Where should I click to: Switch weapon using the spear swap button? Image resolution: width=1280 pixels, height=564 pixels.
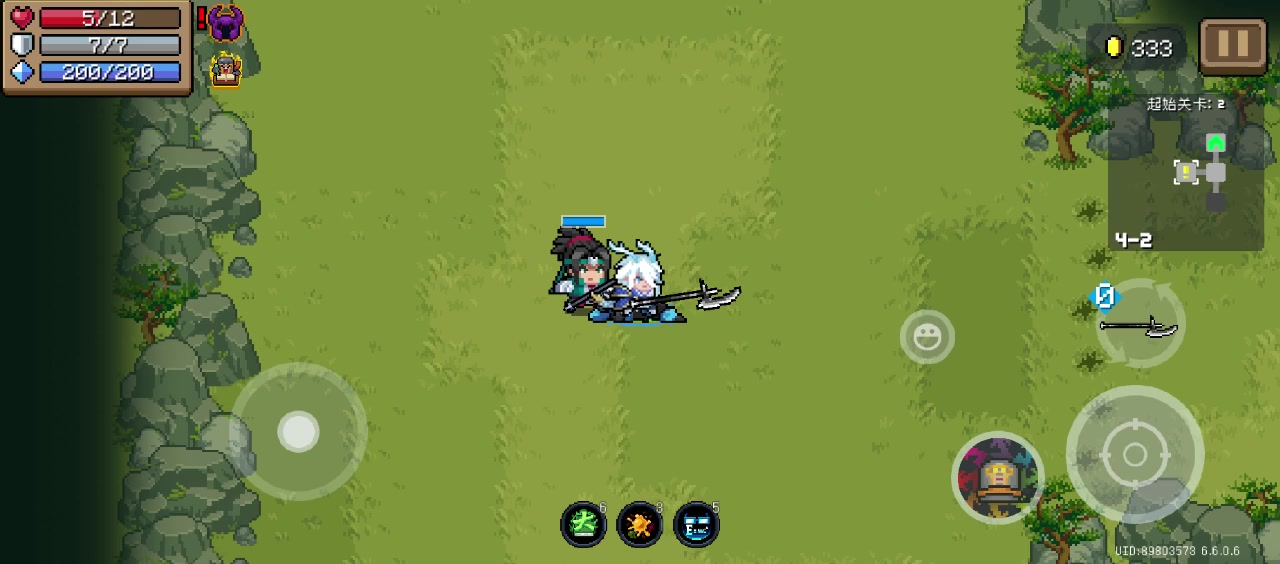(1140, 323)
